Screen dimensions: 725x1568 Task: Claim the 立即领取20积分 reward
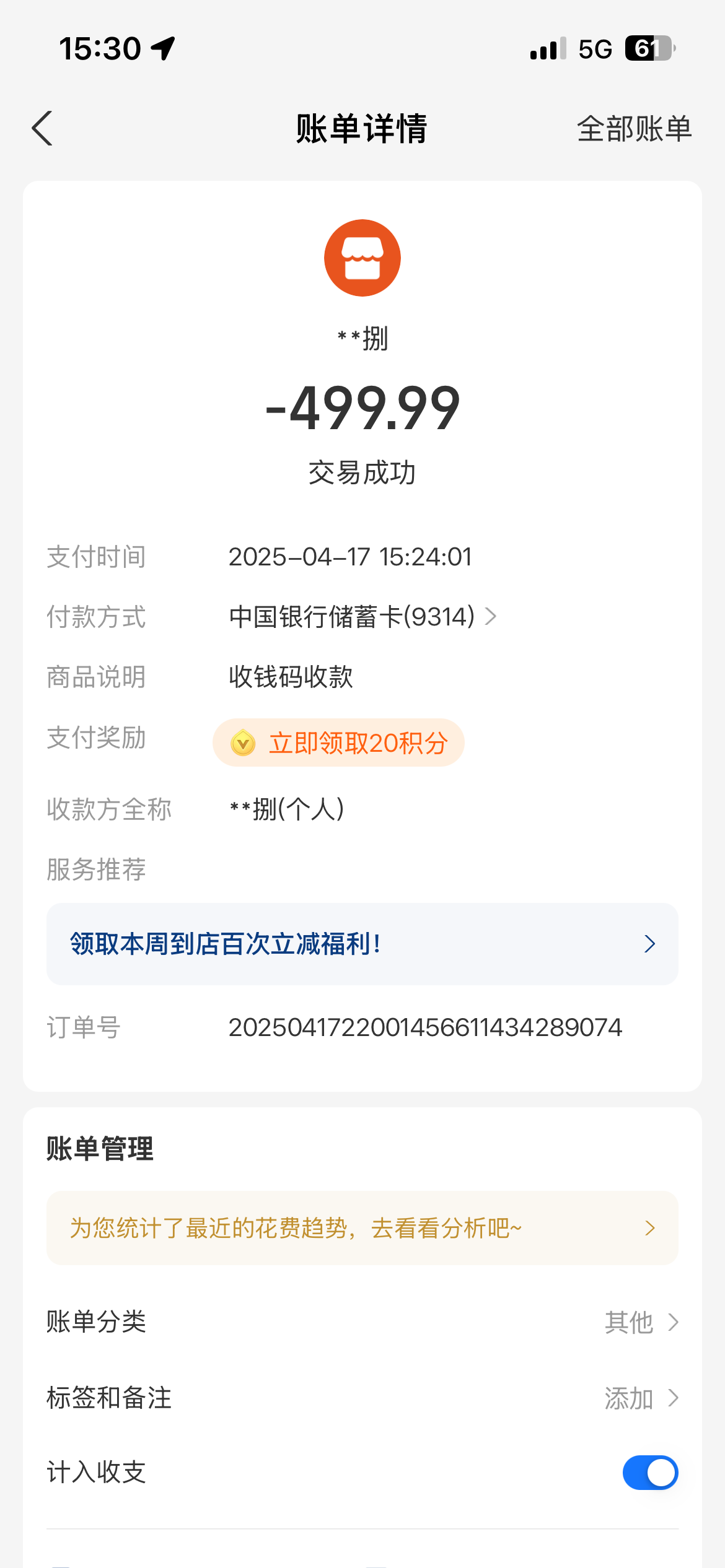338,743
